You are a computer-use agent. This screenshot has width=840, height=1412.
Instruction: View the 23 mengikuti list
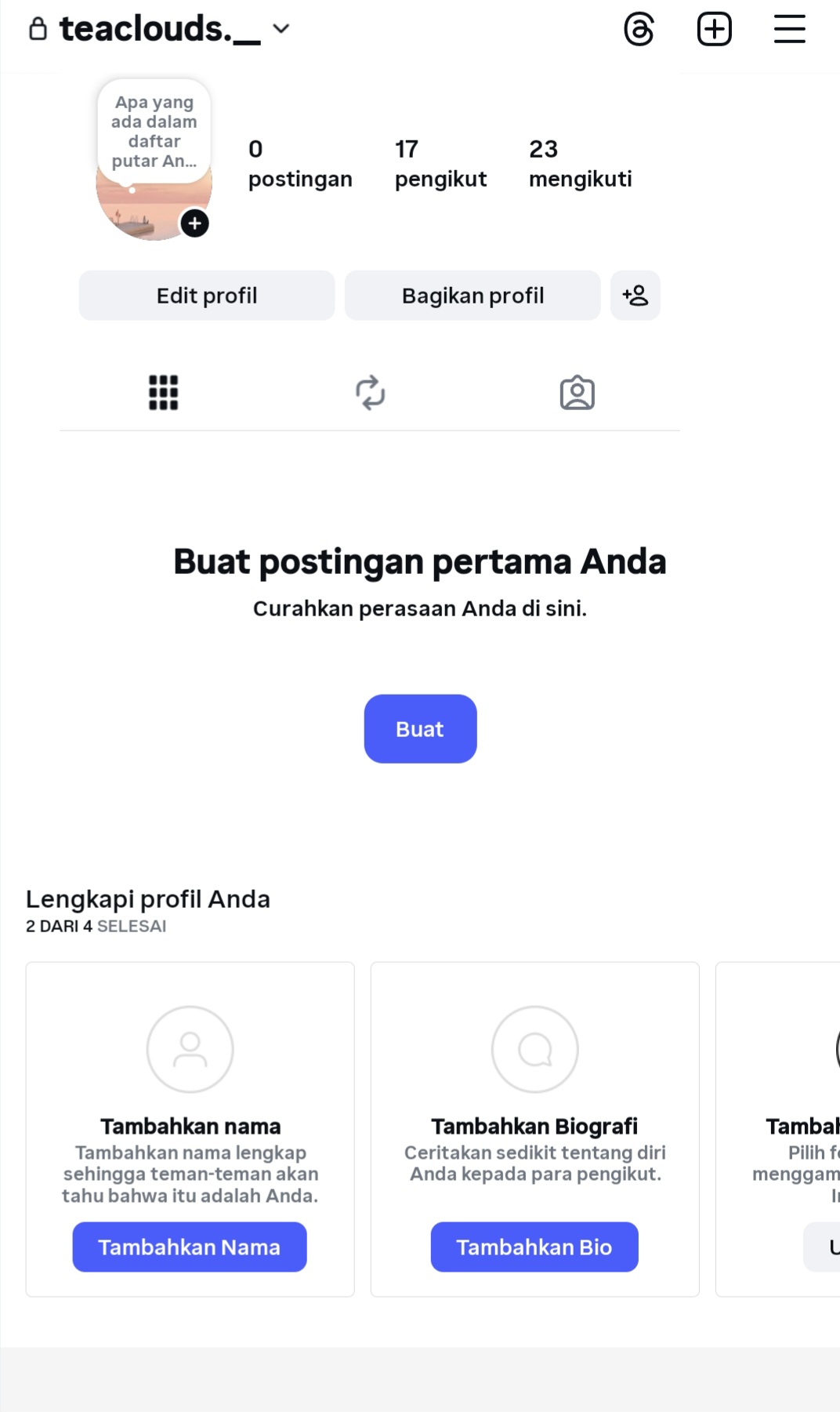tap(580, 163)
